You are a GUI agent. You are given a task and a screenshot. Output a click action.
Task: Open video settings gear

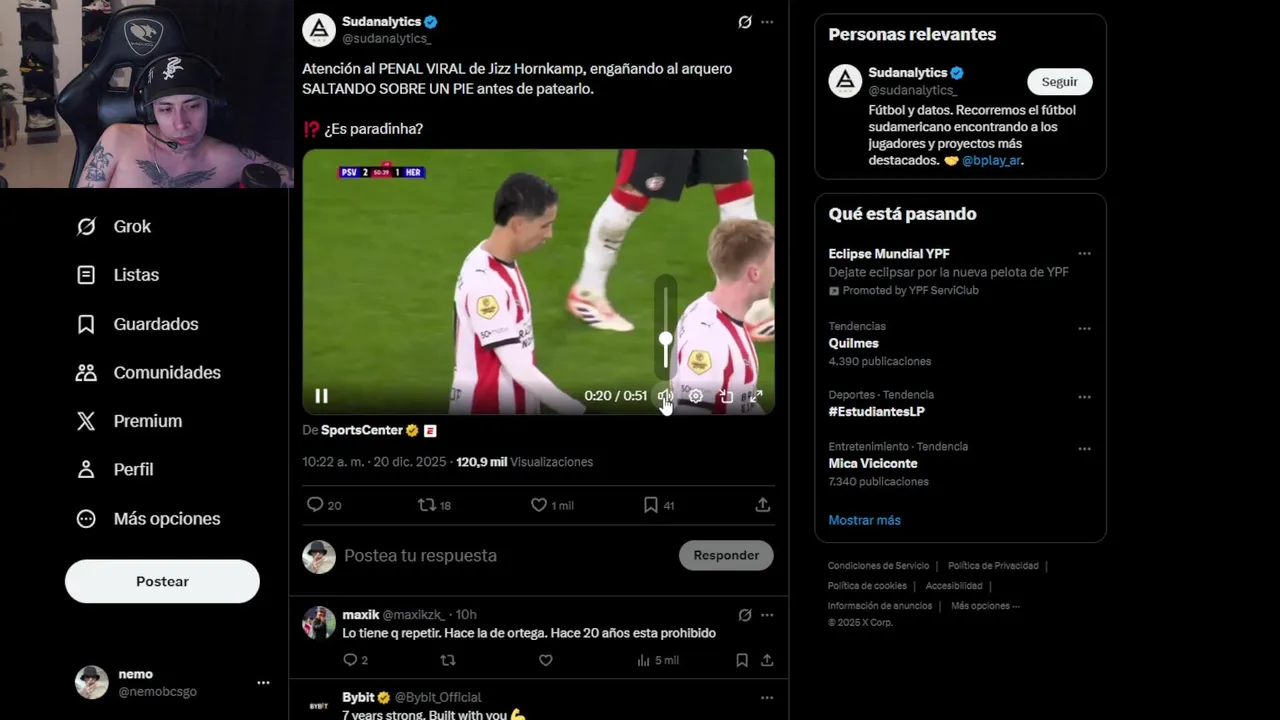696,396
